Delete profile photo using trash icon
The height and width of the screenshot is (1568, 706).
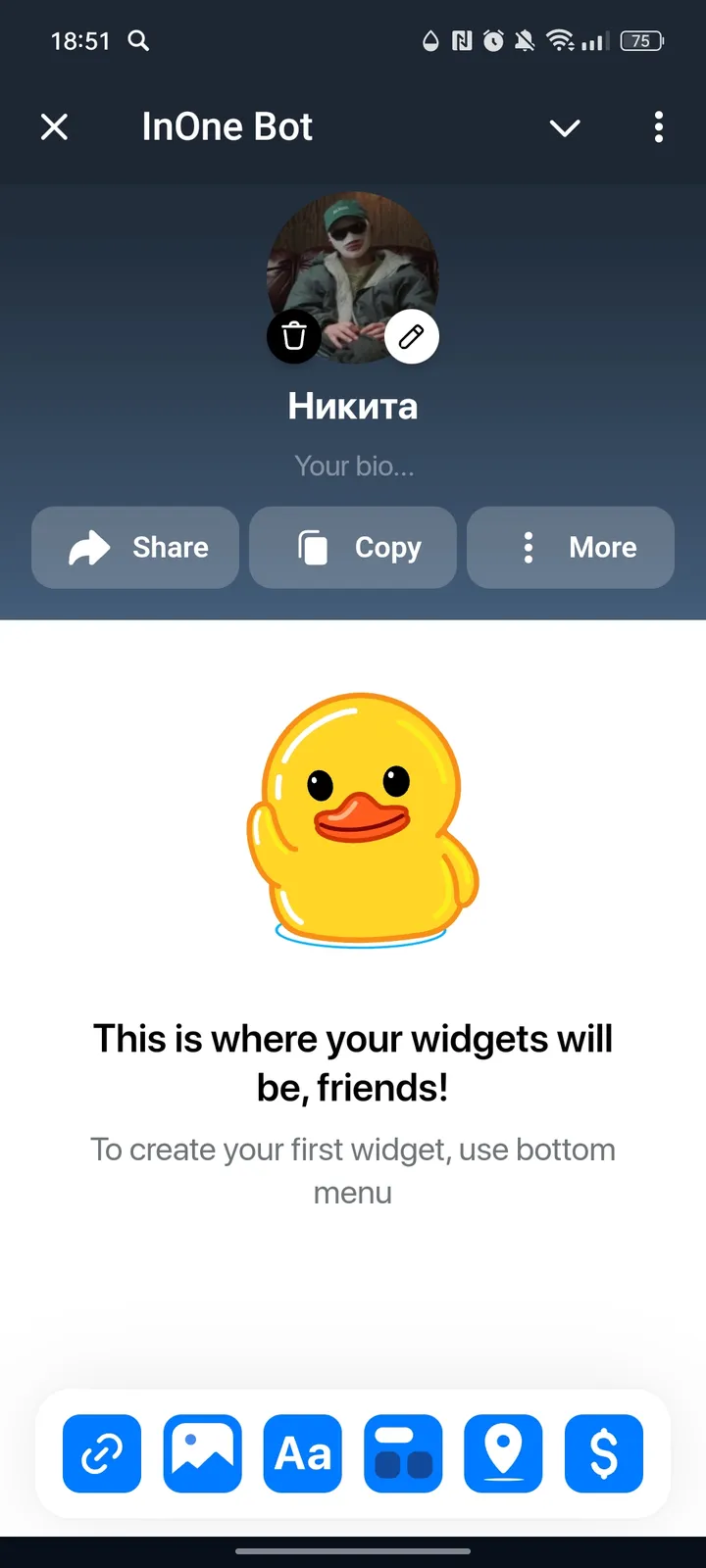(294, 336)
